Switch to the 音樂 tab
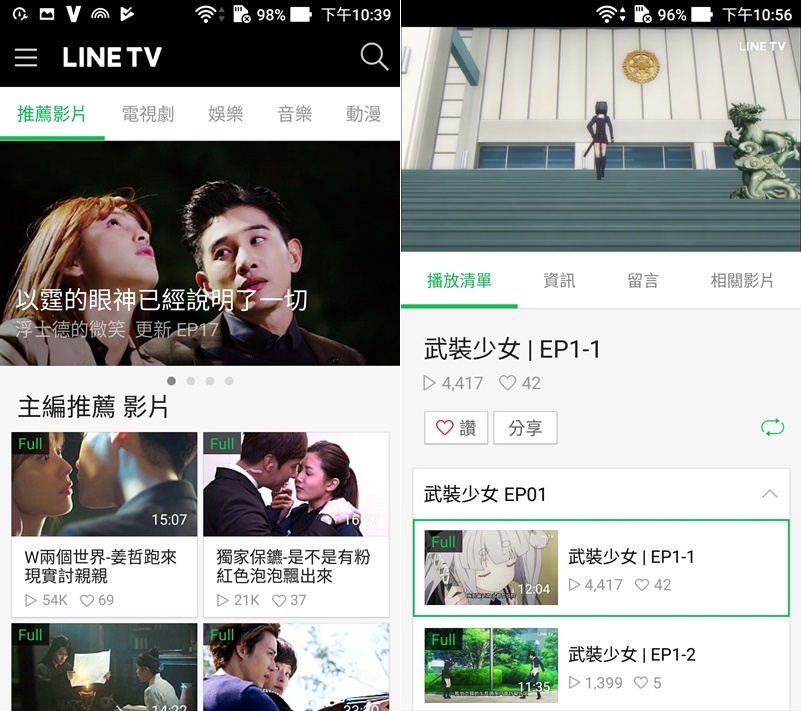 click(295, 114)
